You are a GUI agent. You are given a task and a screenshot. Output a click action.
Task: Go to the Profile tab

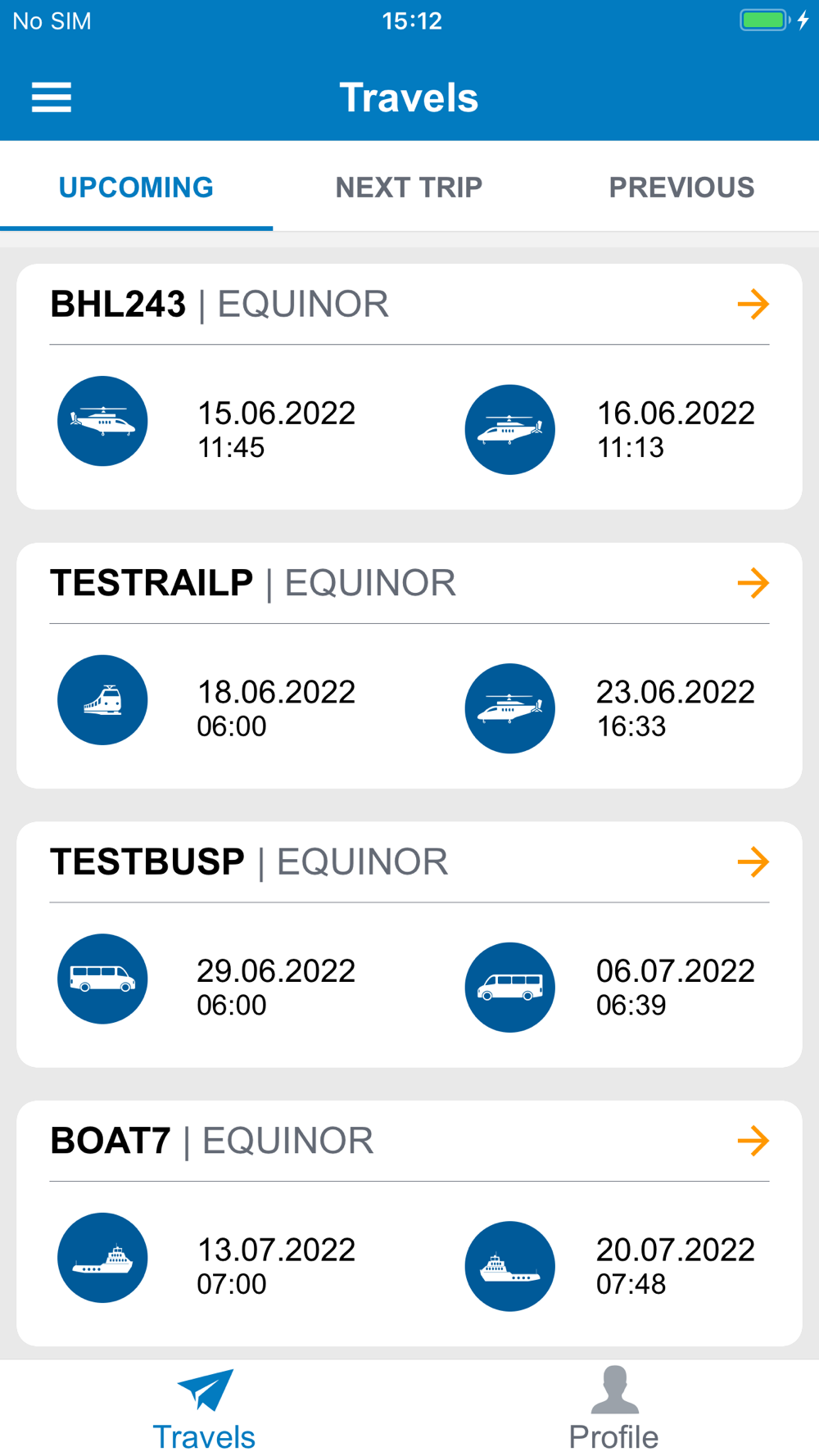point(613,1409)
